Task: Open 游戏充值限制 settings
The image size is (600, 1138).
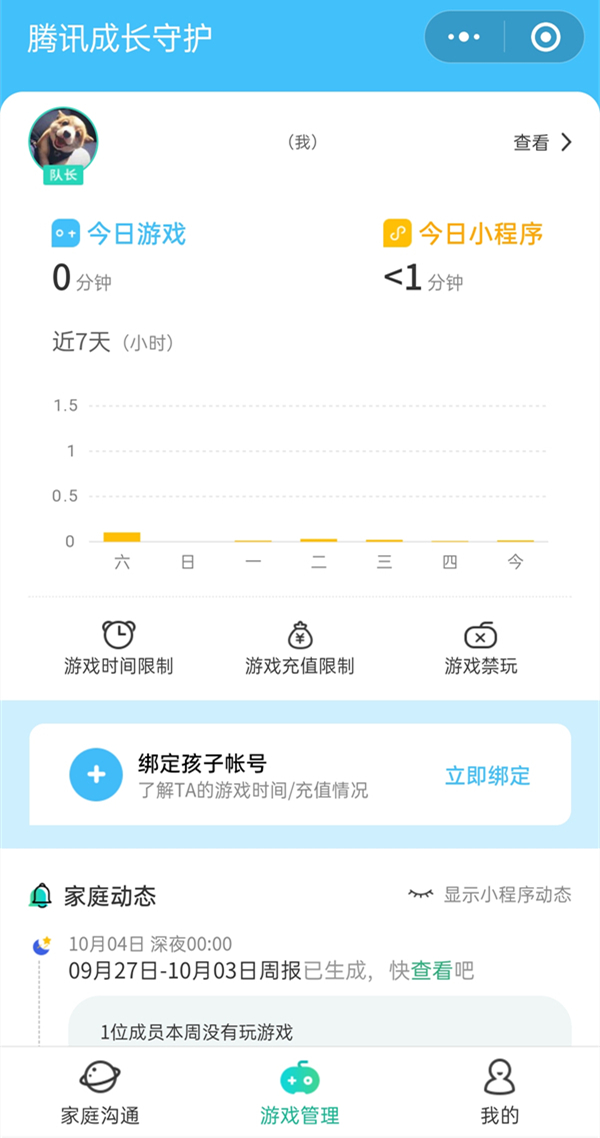Action: [299, 648]
